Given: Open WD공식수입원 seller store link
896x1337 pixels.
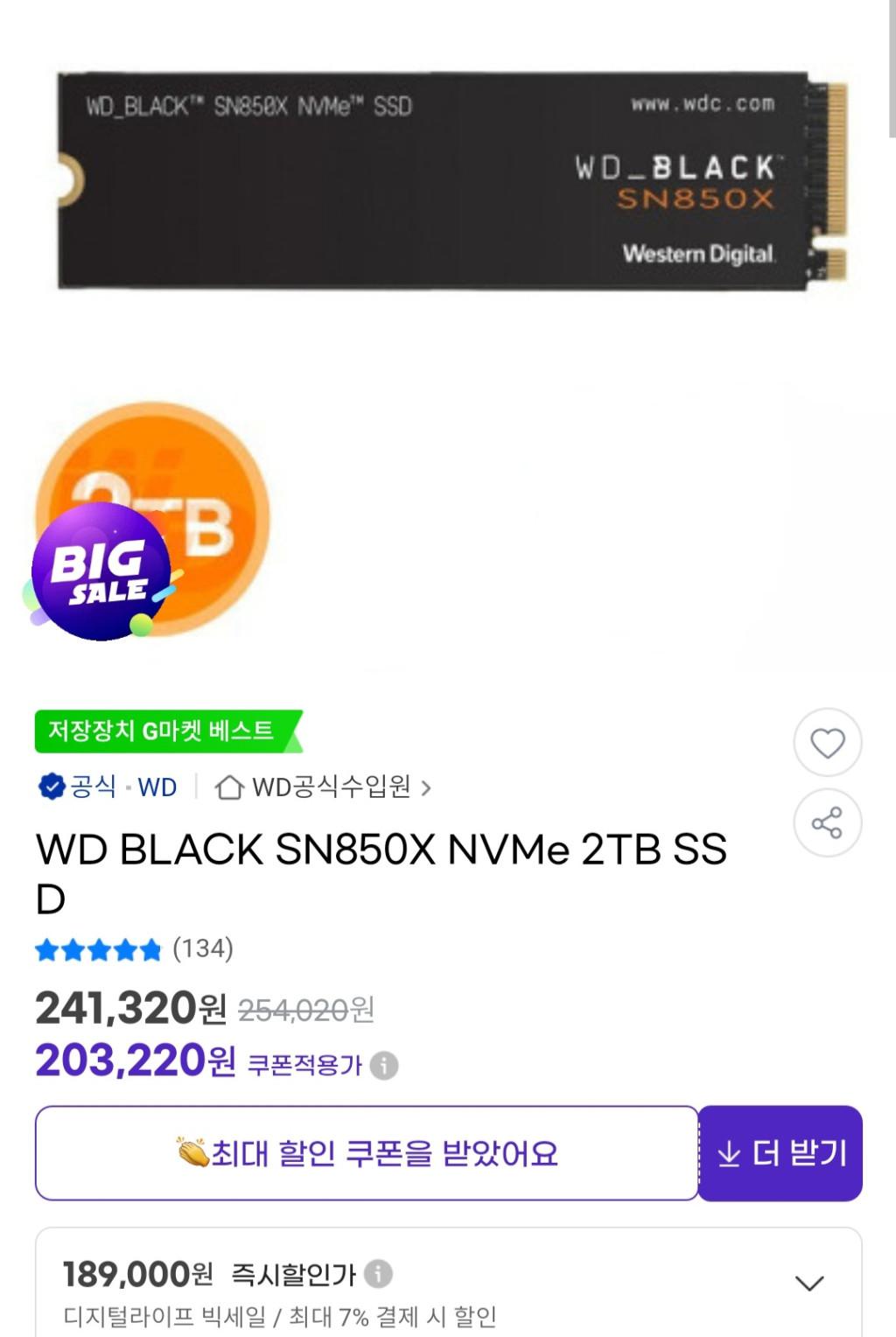Looking at the screenshot, I should pos(324,787).
